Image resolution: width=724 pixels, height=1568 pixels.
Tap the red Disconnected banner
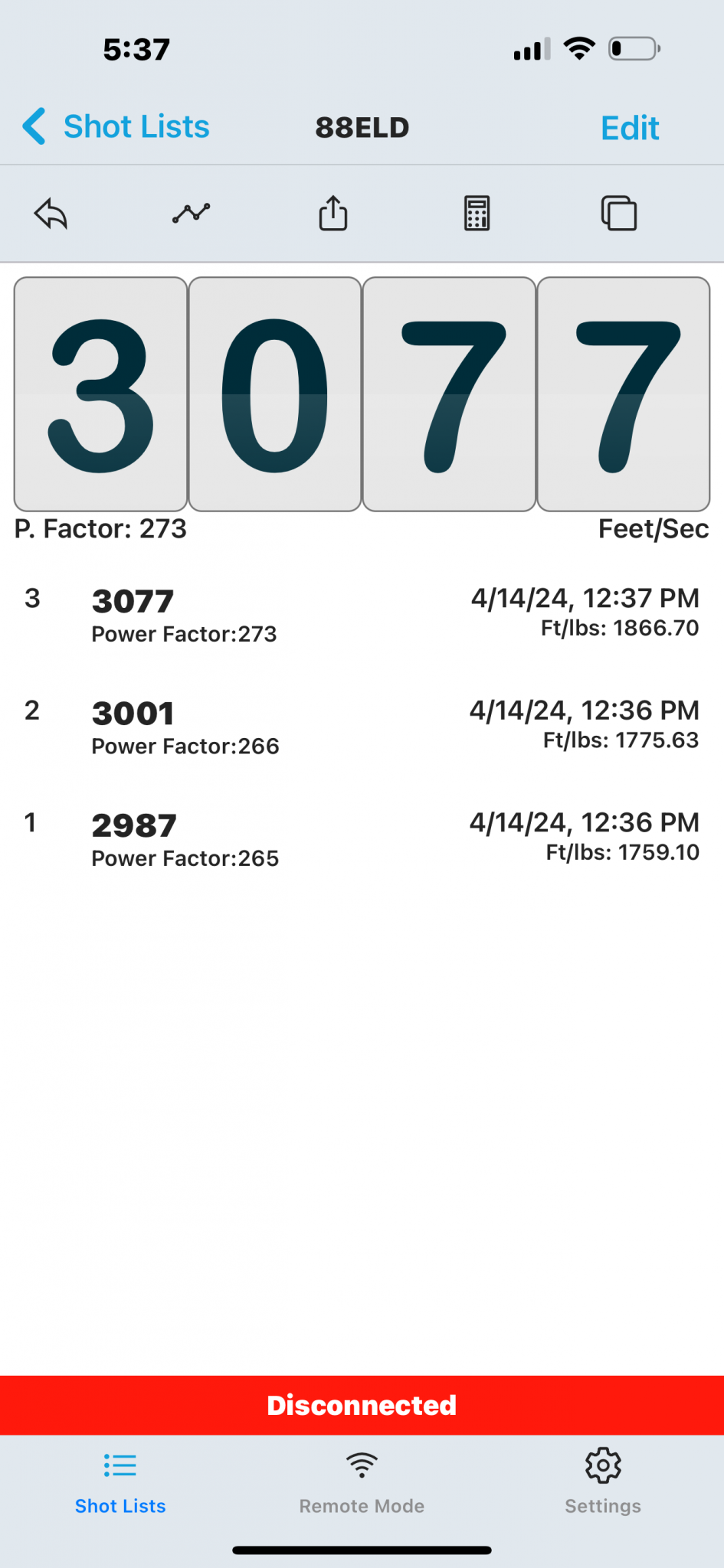tap(362, 1405)
